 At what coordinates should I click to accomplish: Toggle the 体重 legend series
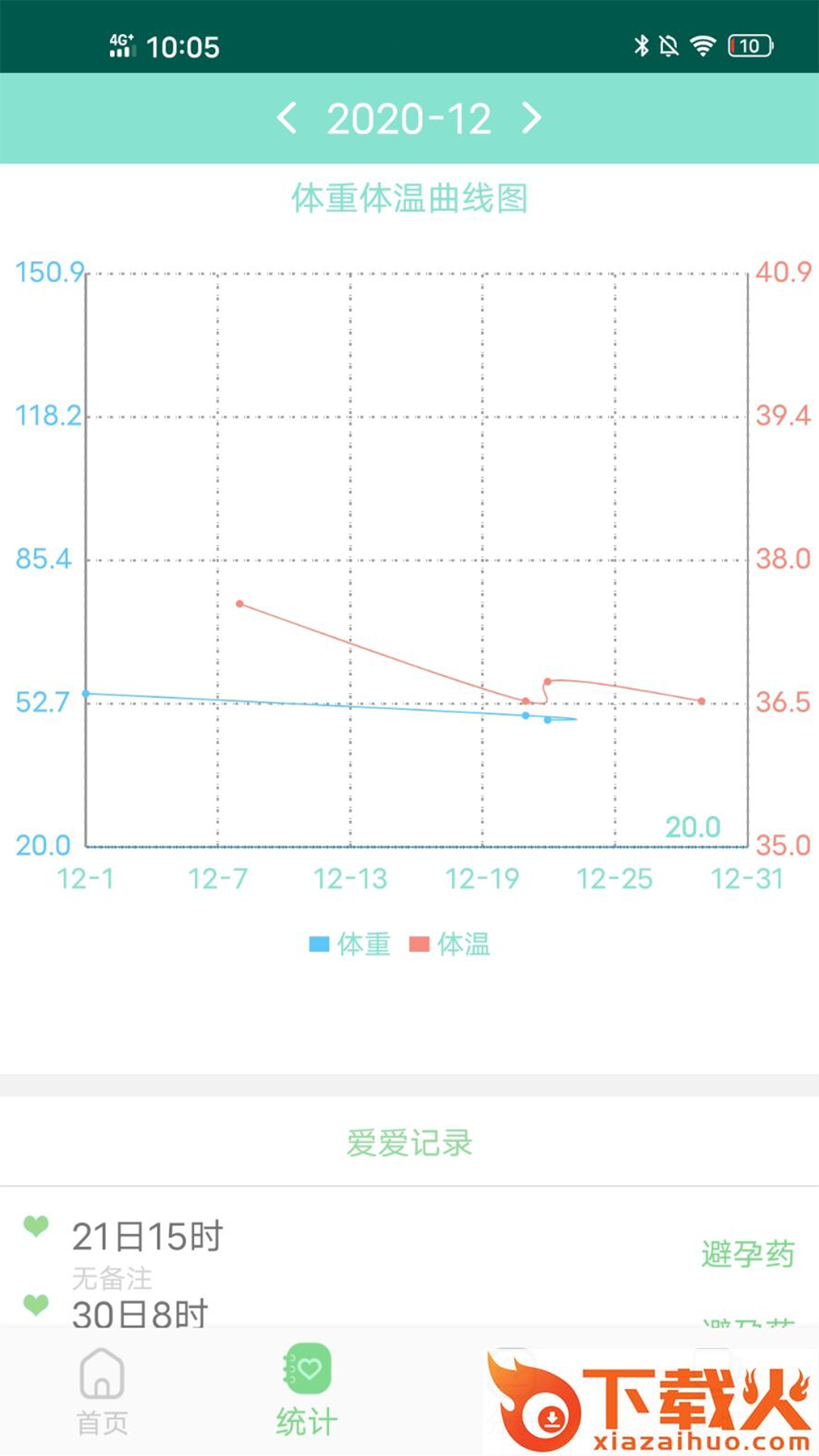[350, 944]
